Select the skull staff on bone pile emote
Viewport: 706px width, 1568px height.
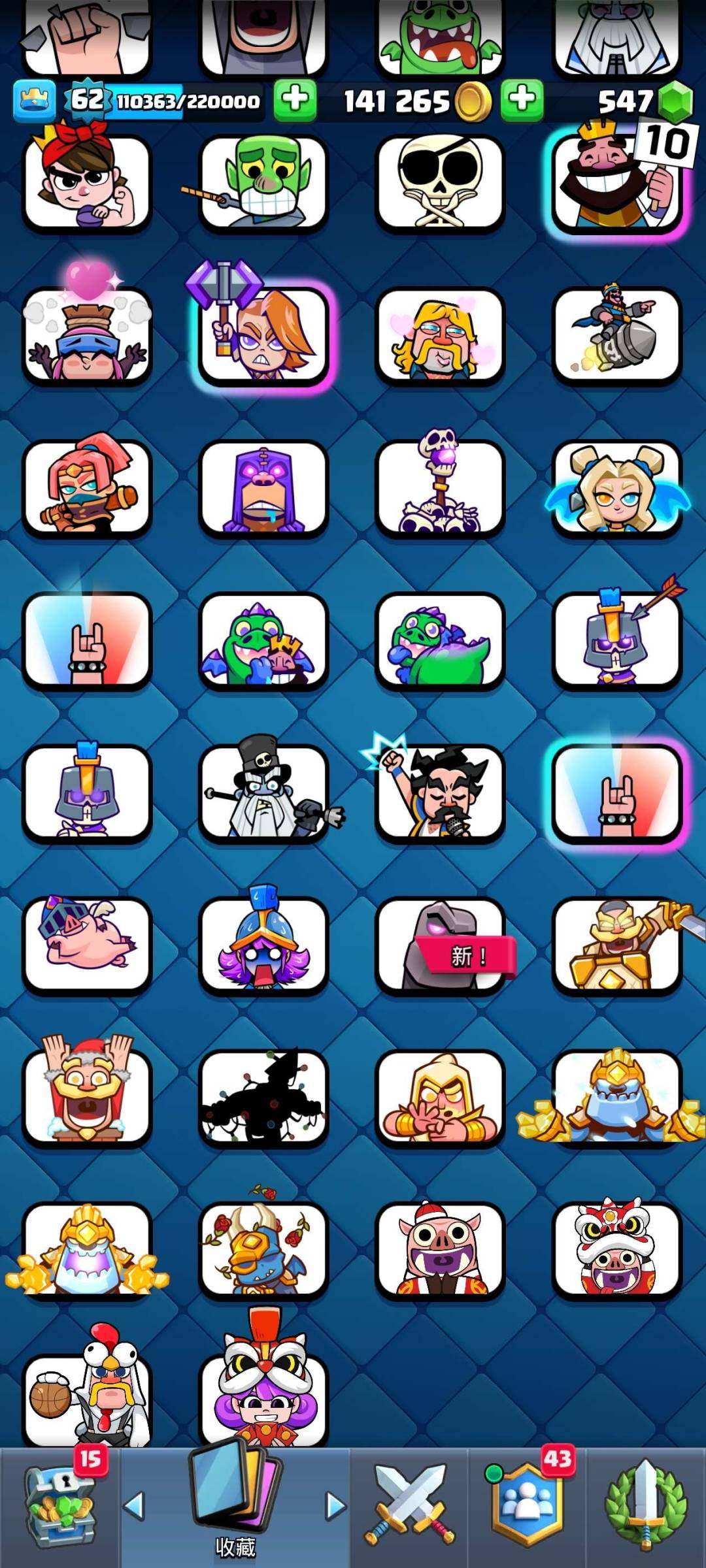click(x=439, y=487)
